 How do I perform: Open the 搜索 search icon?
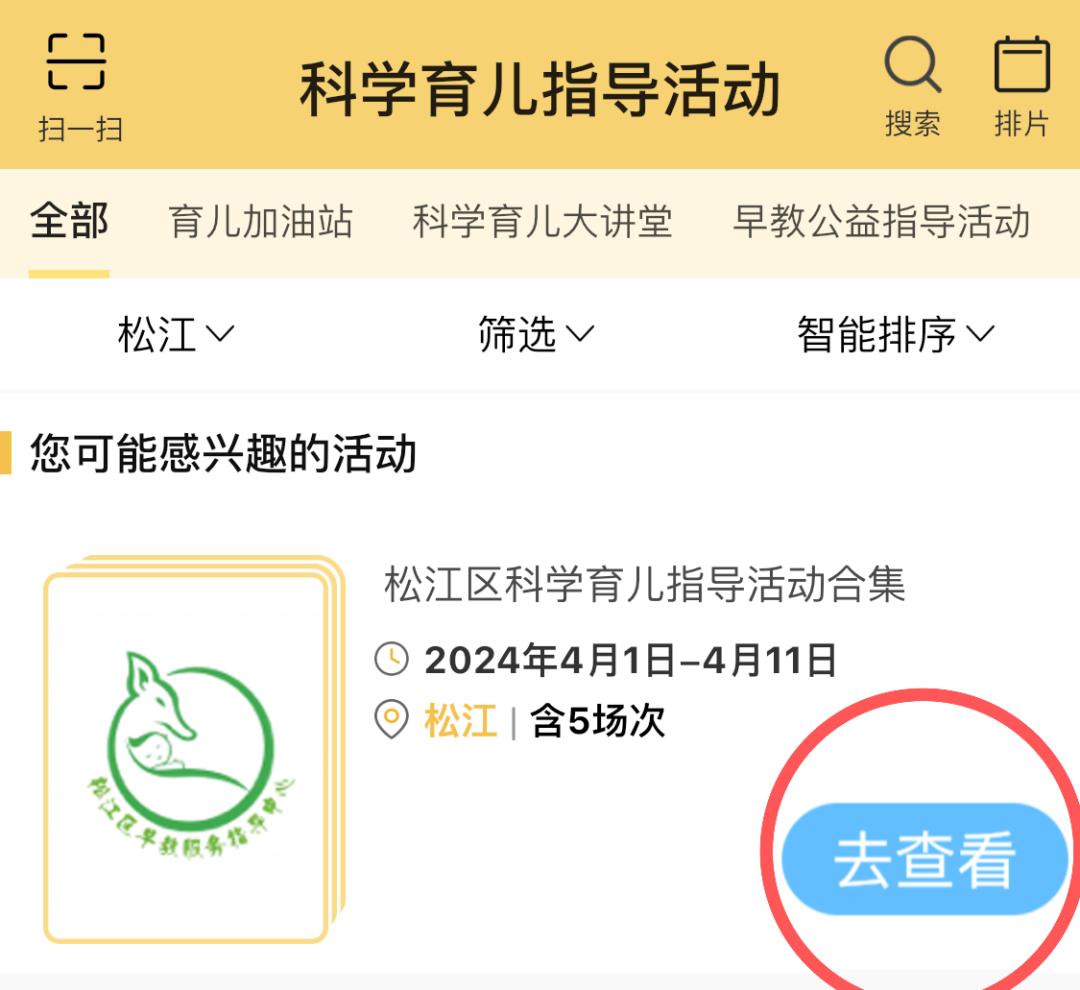pyautogui.click(x=912, y=86)
